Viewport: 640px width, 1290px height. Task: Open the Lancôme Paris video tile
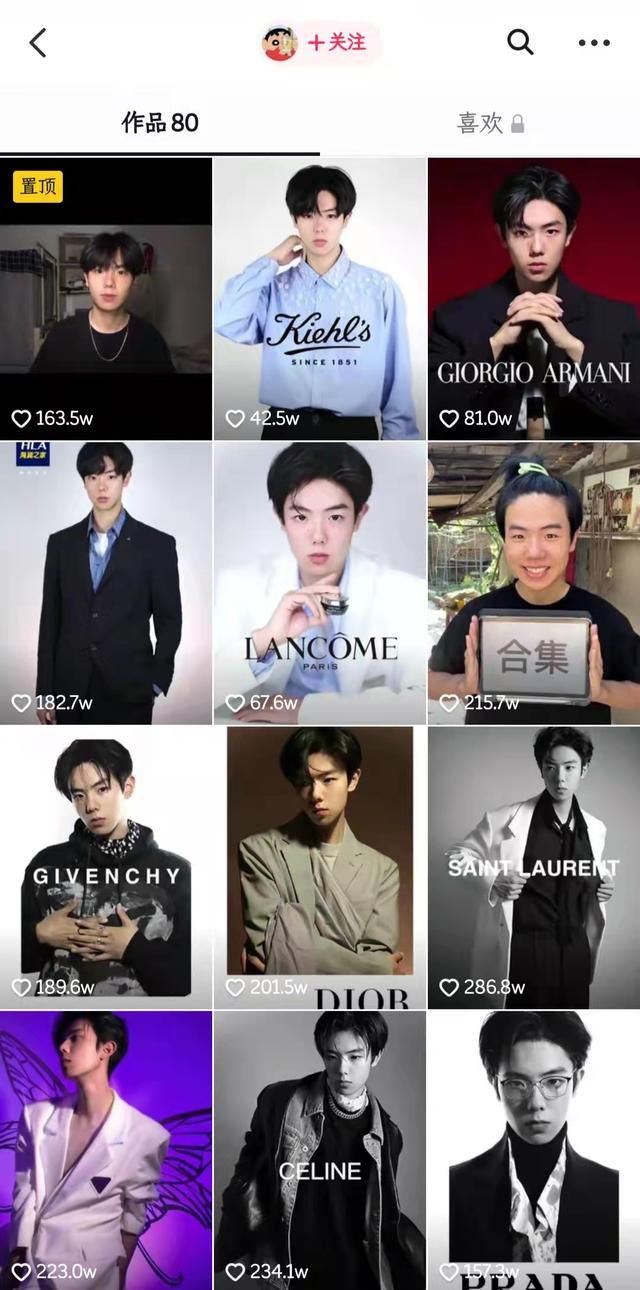click(x=320, y=583)
